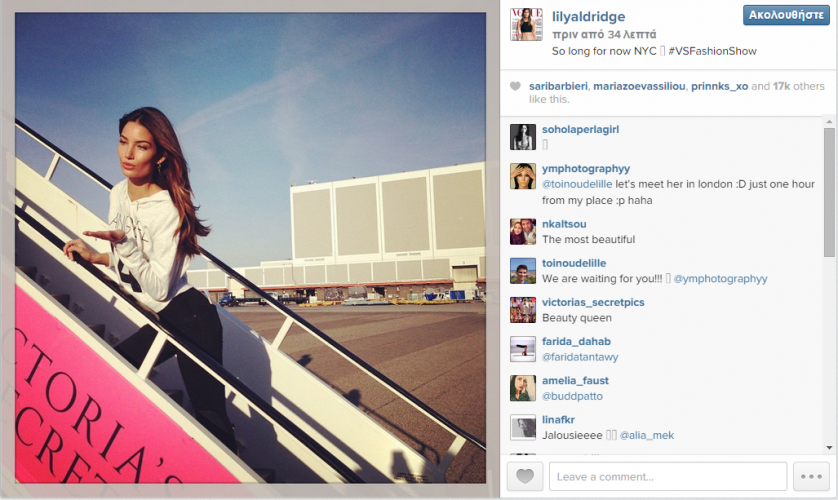Image resolution: width=838 pixels, height=500 pixels.
Task: Tap the blue Ακολουθήστε follow button
Action: click(x=786, y=15)
